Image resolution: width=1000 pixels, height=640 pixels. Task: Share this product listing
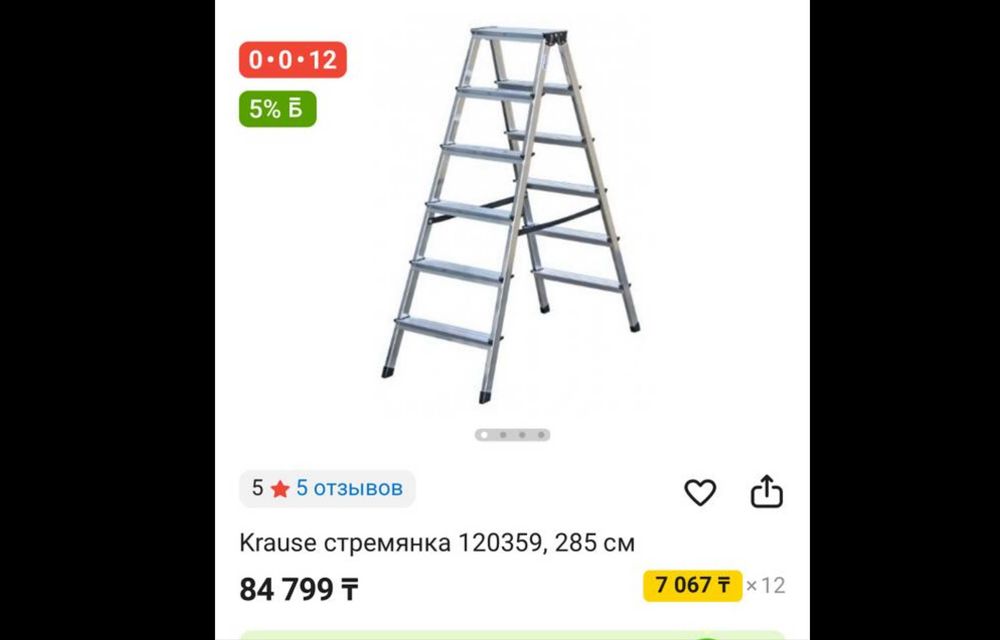pyautogui.click(x=766, y=491)
